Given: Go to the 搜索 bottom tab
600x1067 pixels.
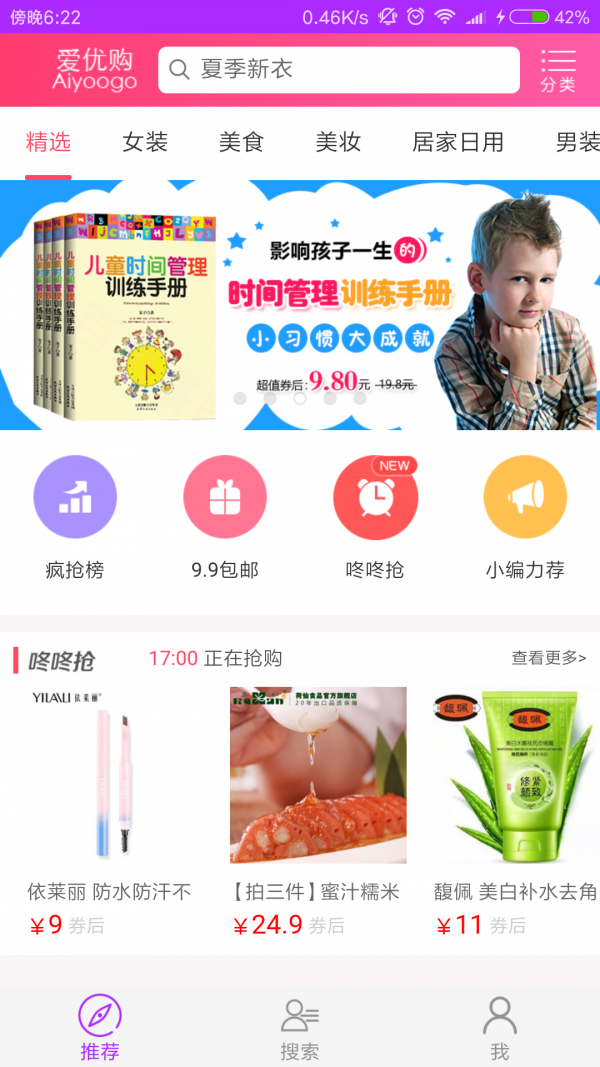Looking at the screenshot, I should click(x=300, y=1028).
